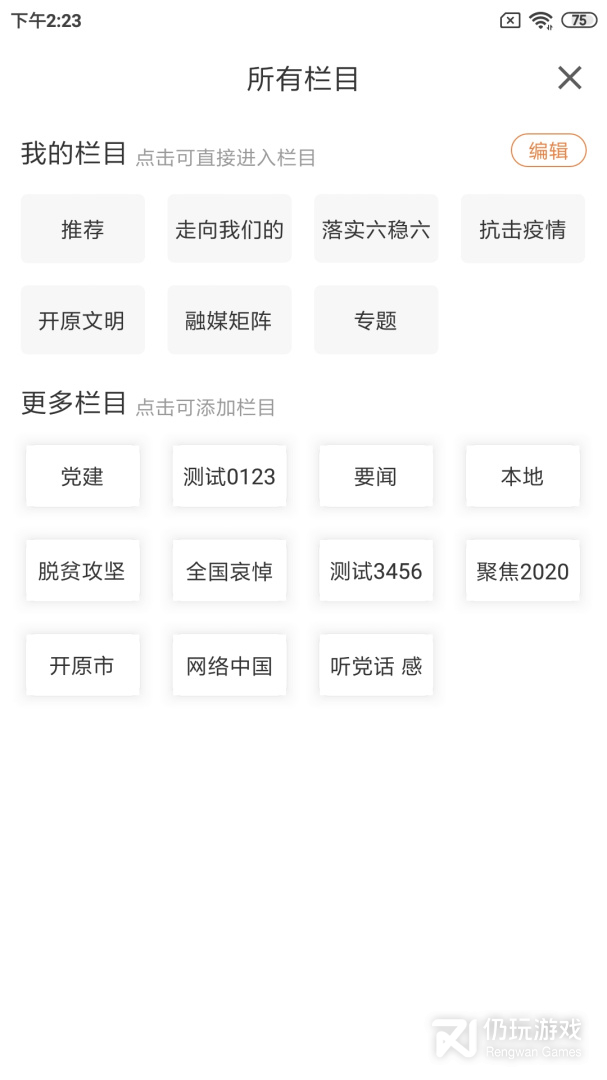Image resolution: width=607 pixels, height=1080 pixels.
Task: Add the 听党话 感 column
Action: pyautogui.click(x=376, y=665)
